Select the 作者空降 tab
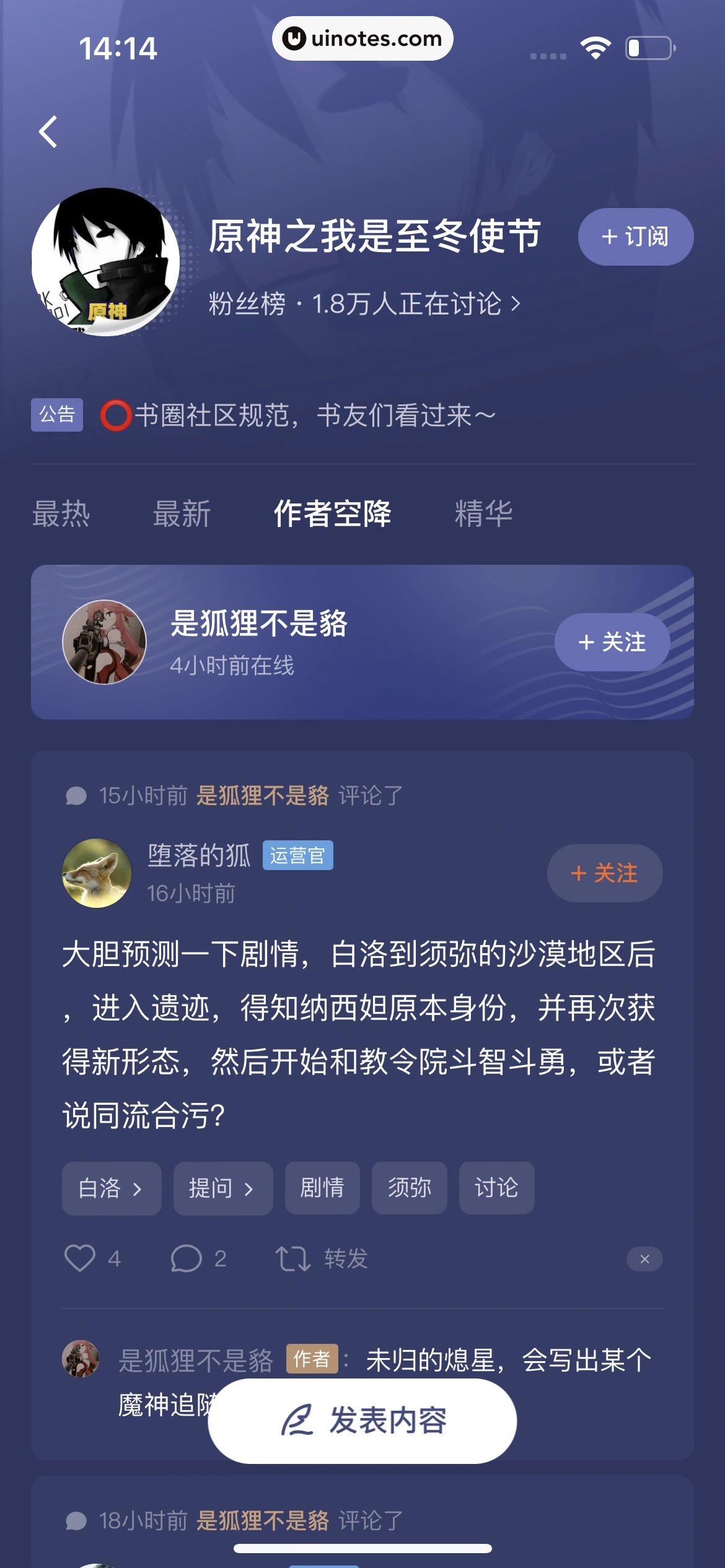Screen dimensions: 725x1568 332,514
